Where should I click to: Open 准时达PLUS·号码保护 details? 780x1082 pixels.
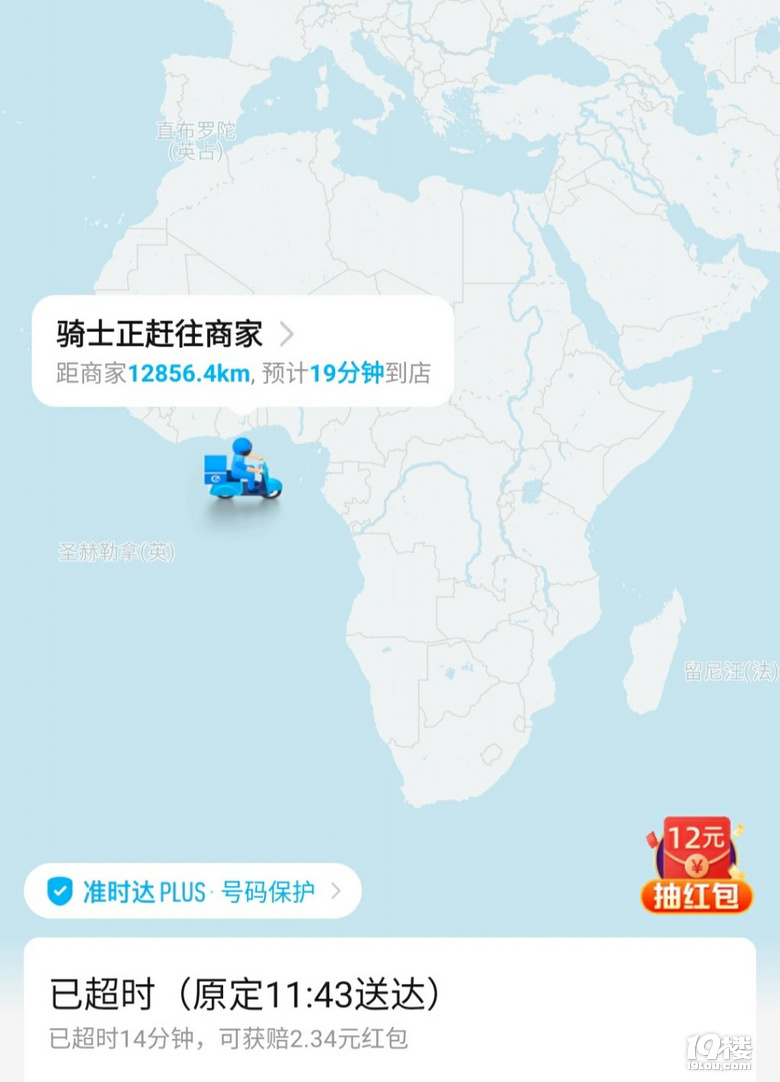[193, 891]
